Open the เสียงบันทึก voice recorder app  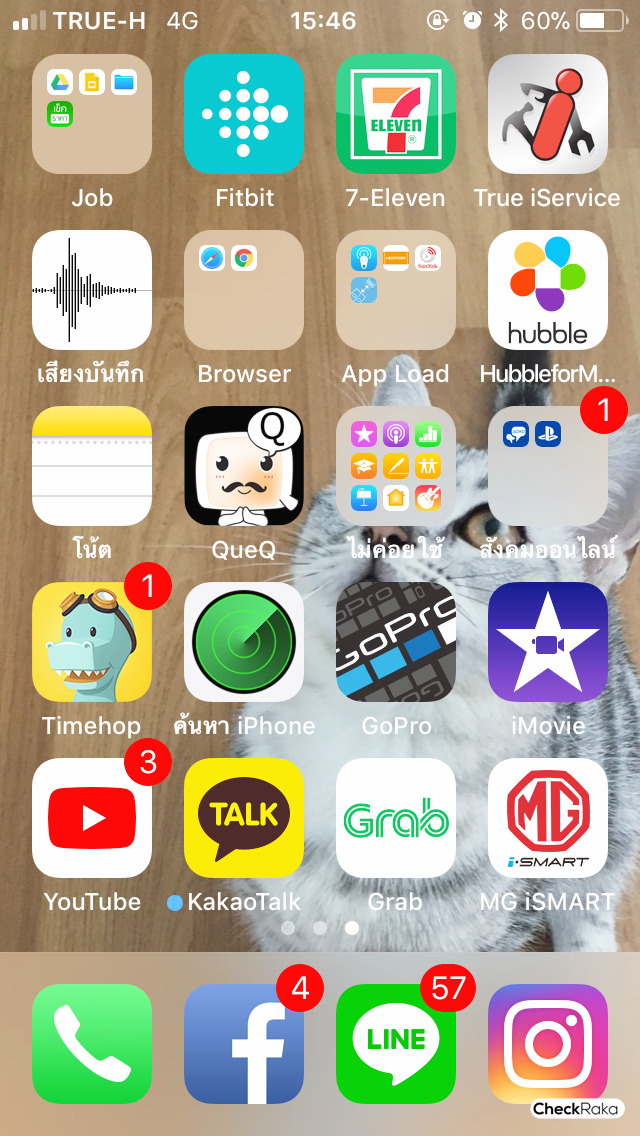pos(92,290)
